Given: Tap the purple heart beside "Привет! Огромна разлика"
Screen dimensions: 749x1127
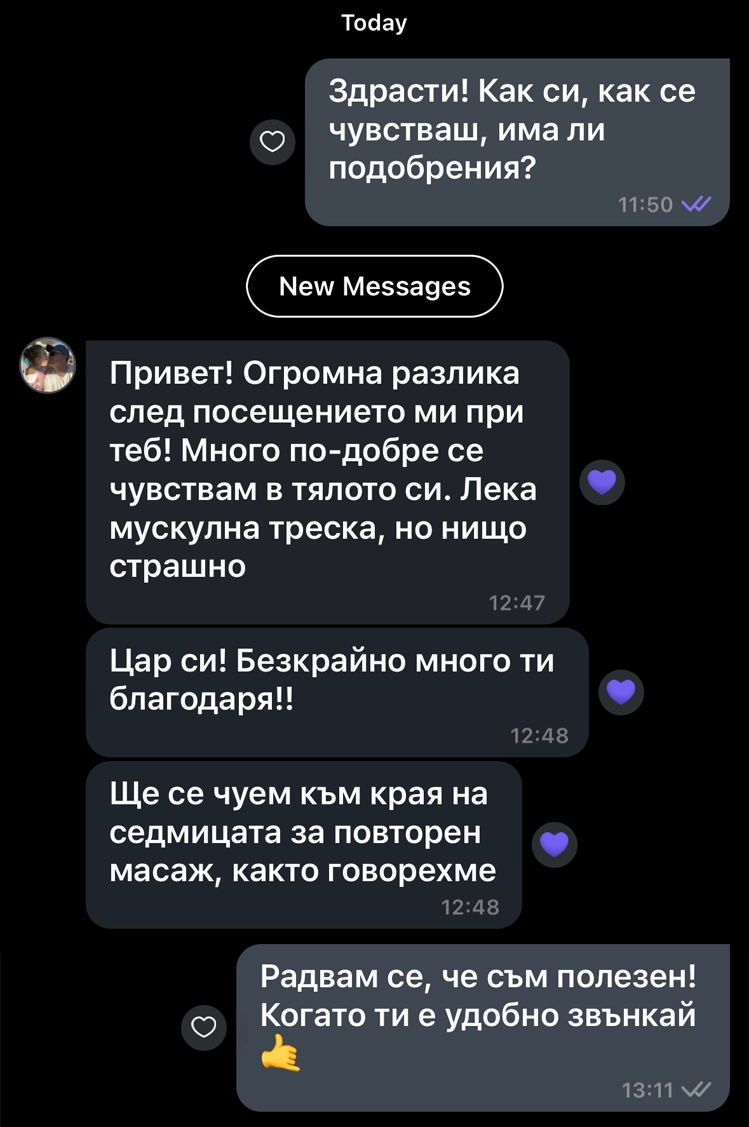Looking at the screenshot, I should click(602, 482).
